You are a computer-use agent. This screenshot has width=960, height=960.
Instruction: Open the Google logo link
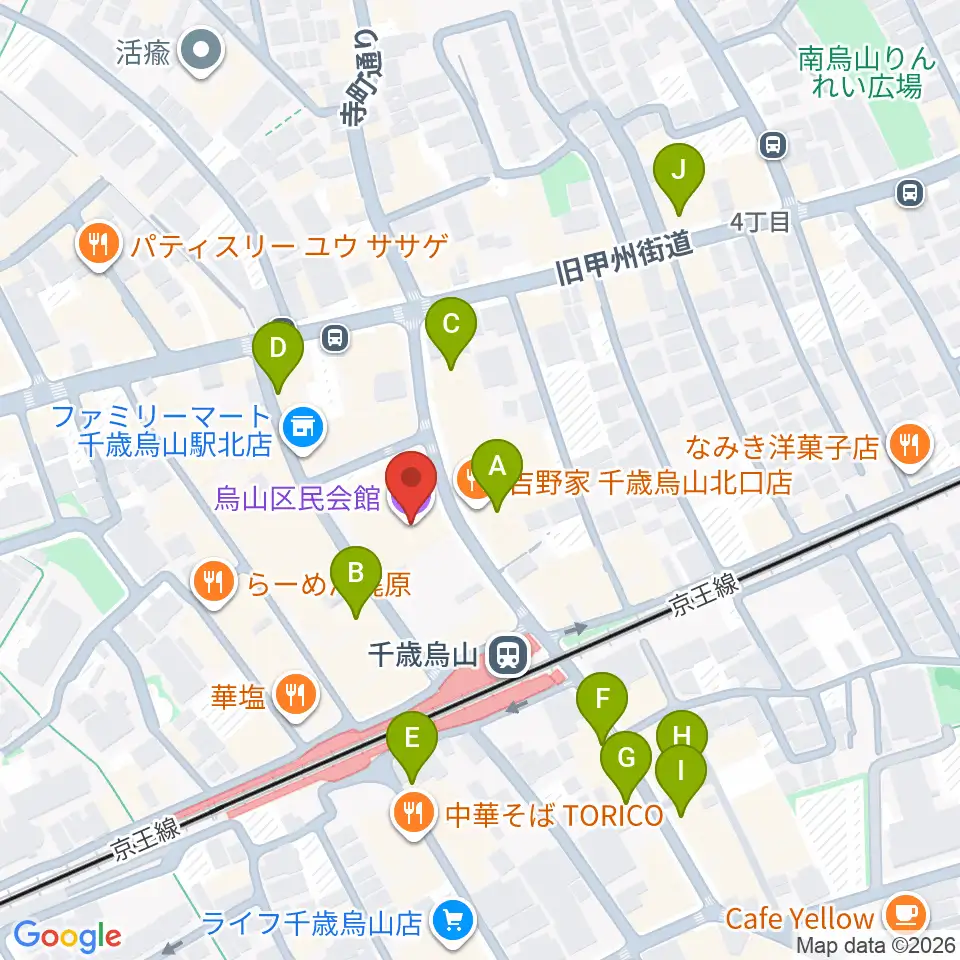pyautogui.click(x=67, y=937)
